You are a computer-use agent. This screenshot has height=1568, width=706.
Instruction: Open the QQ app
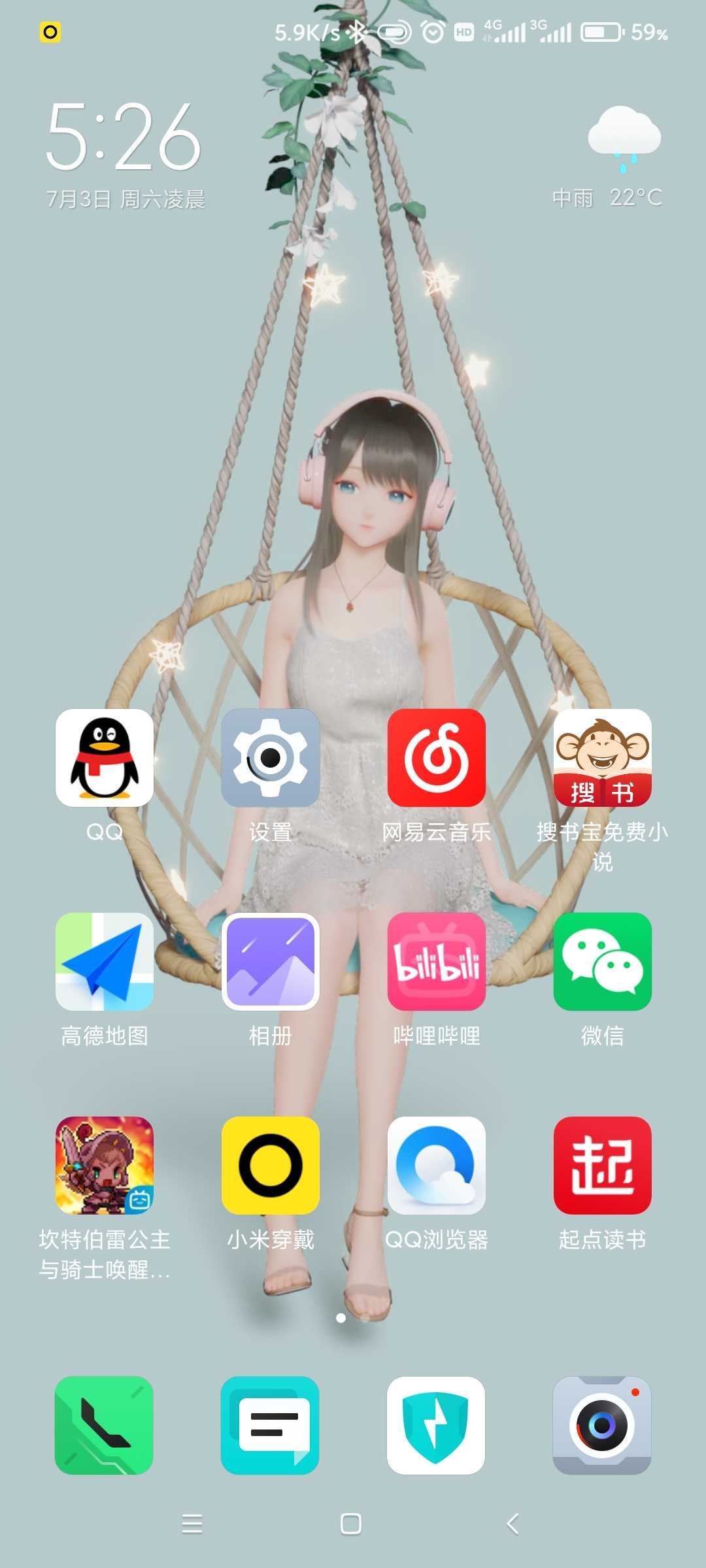coord(105,758)
